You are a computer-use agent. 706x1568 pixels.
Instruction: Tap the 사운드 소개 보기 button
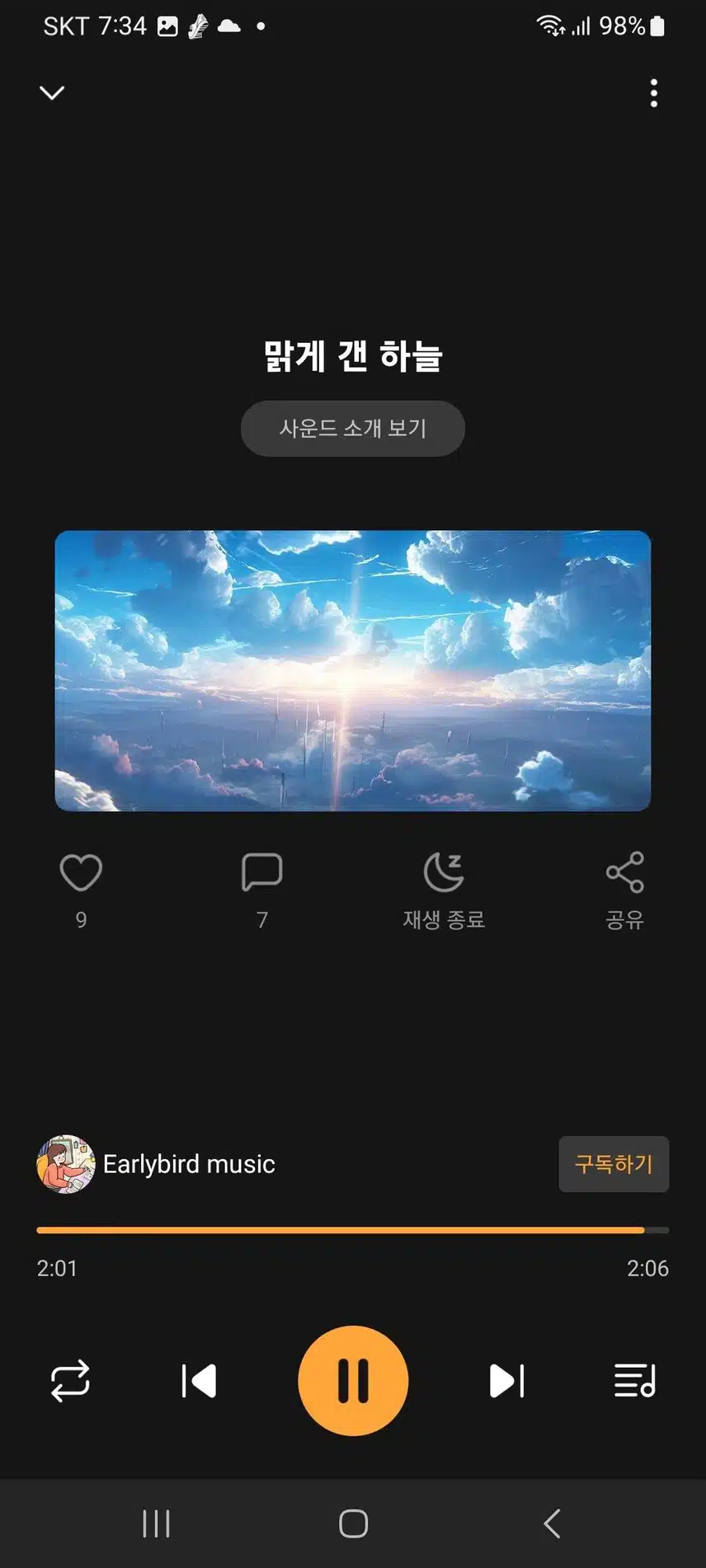352,428
